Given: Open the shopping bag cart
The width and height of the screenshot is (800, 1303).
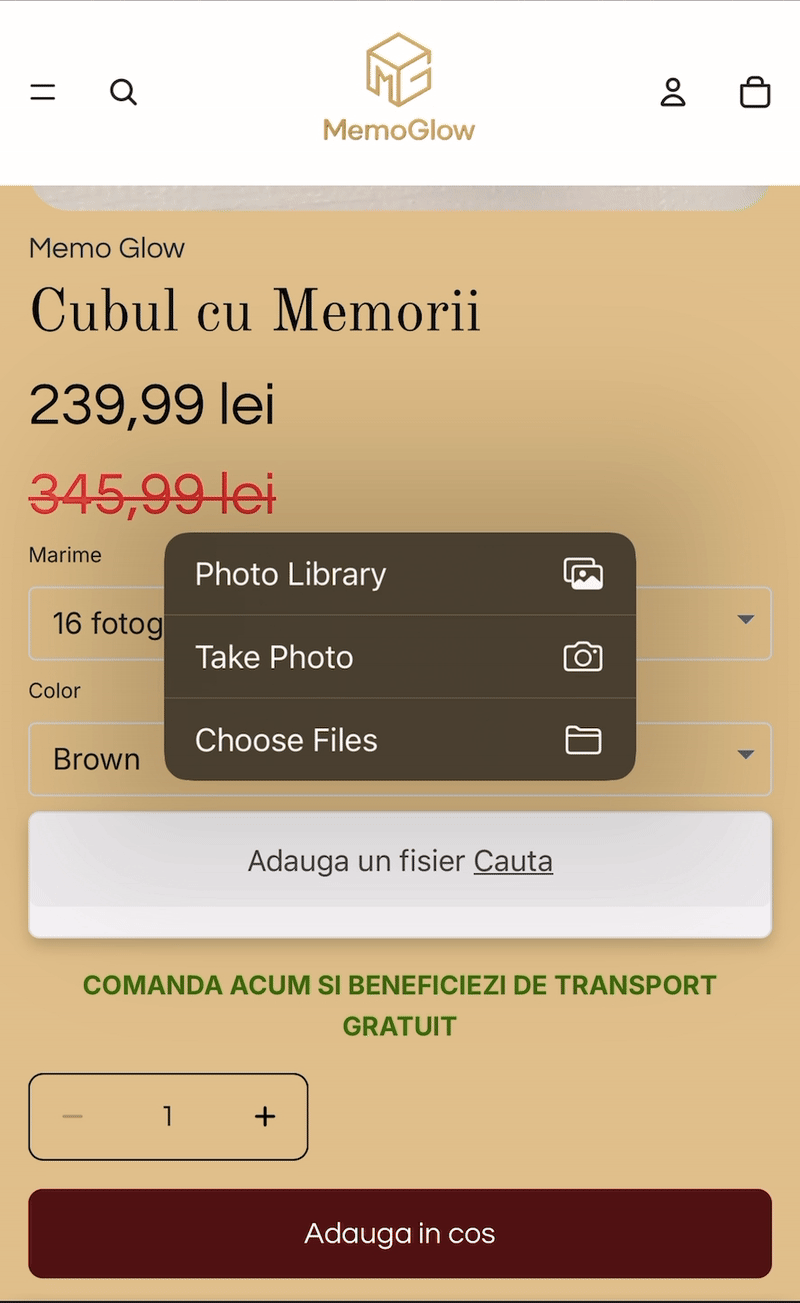Looking at the screenshot, I should tap(754, 92).
